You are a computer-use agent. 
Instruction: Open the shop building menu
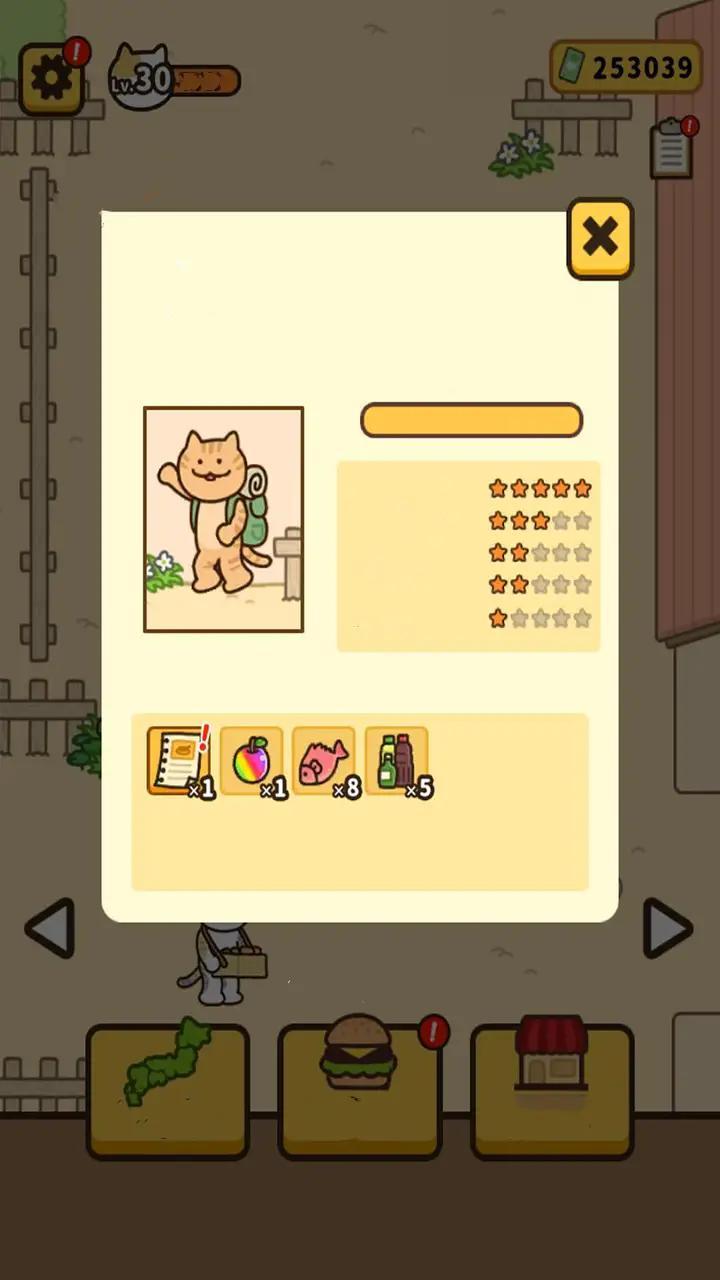(x=552, y=1090)
